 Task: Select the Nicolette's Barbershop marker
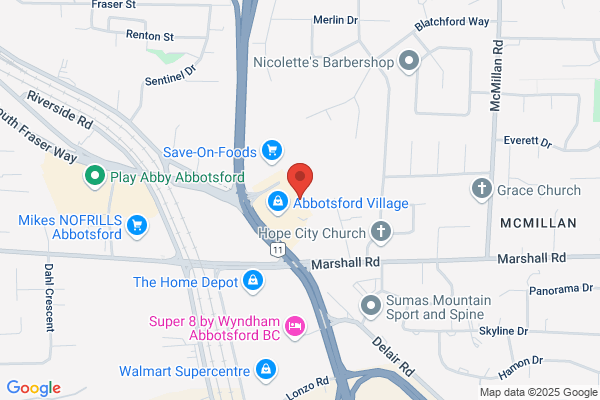(409, 61)
